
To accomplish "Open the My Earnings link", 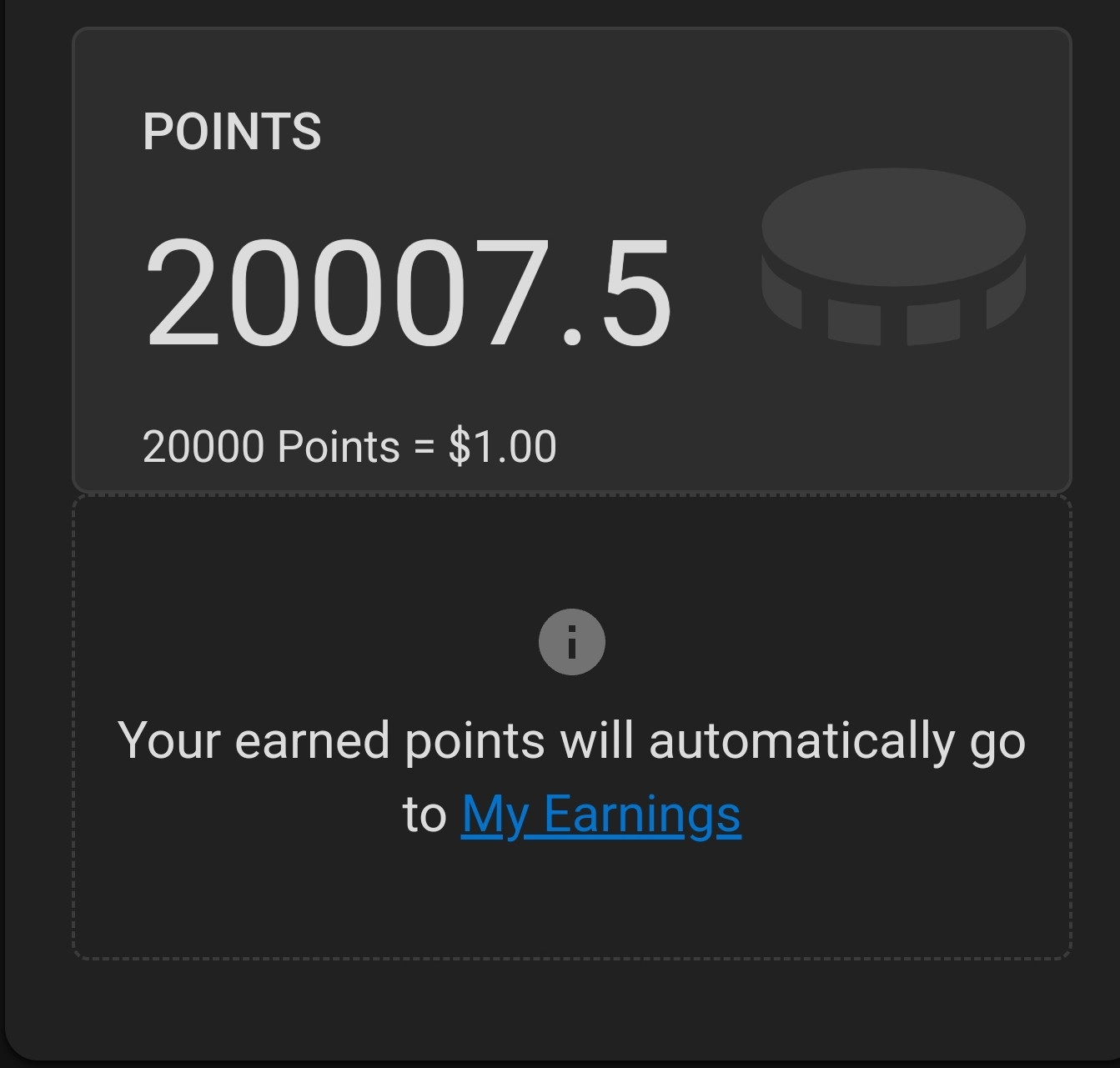I will tap(600, 815).
